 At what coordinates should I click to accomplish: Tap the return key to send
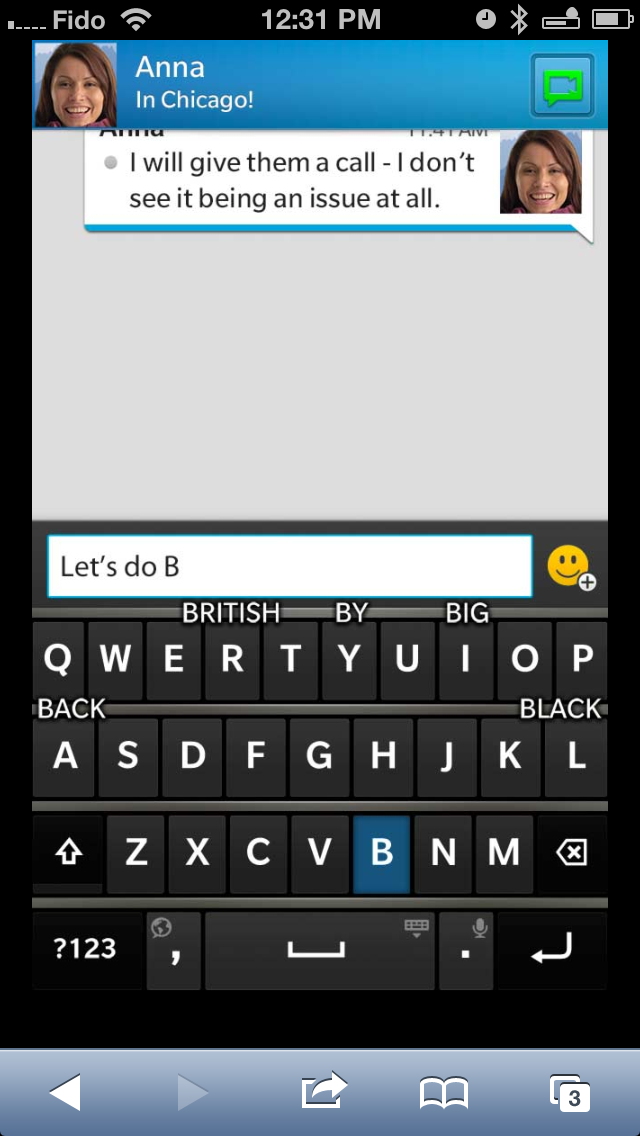coord(552,949)
